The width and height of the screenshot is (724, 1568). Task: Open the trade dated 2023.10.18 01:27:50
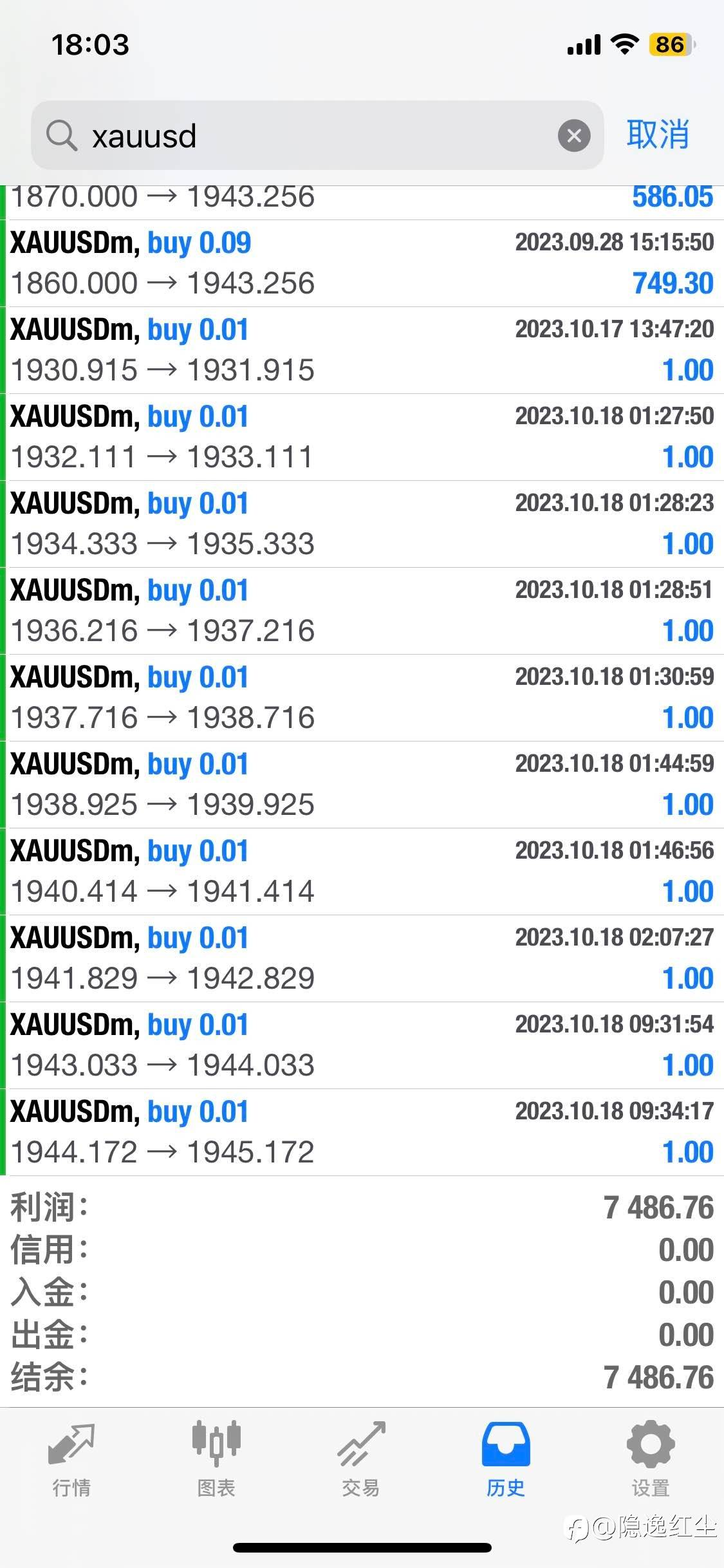coord(362,437)
